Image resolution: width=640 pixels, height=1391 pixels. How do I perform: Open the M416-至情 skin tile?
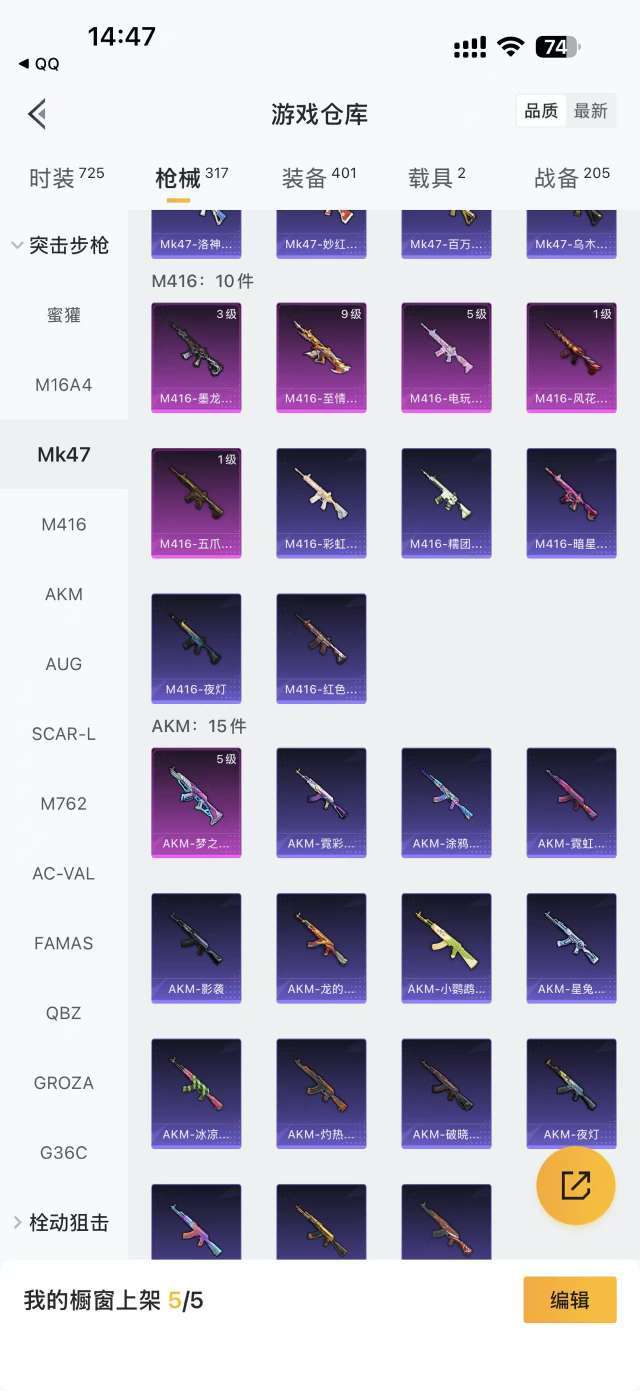[x=321, y=357]
